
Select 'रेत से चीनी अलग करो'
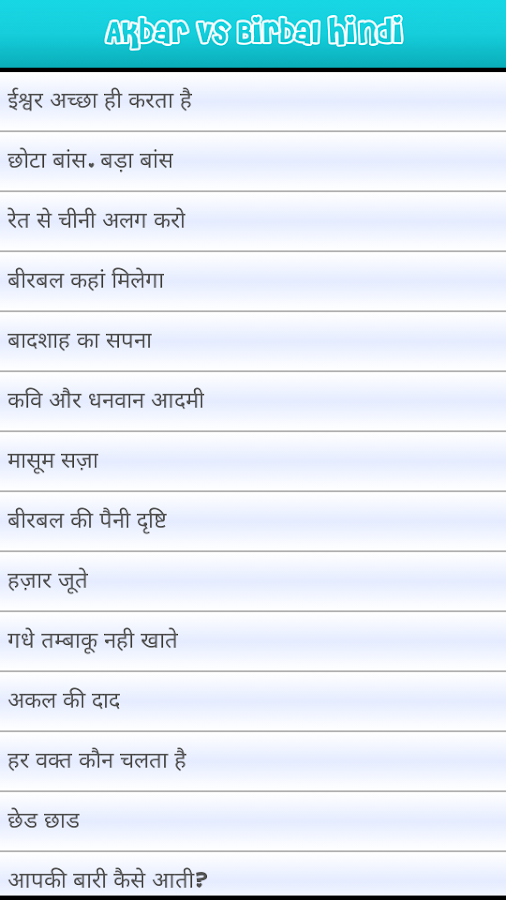253,222
